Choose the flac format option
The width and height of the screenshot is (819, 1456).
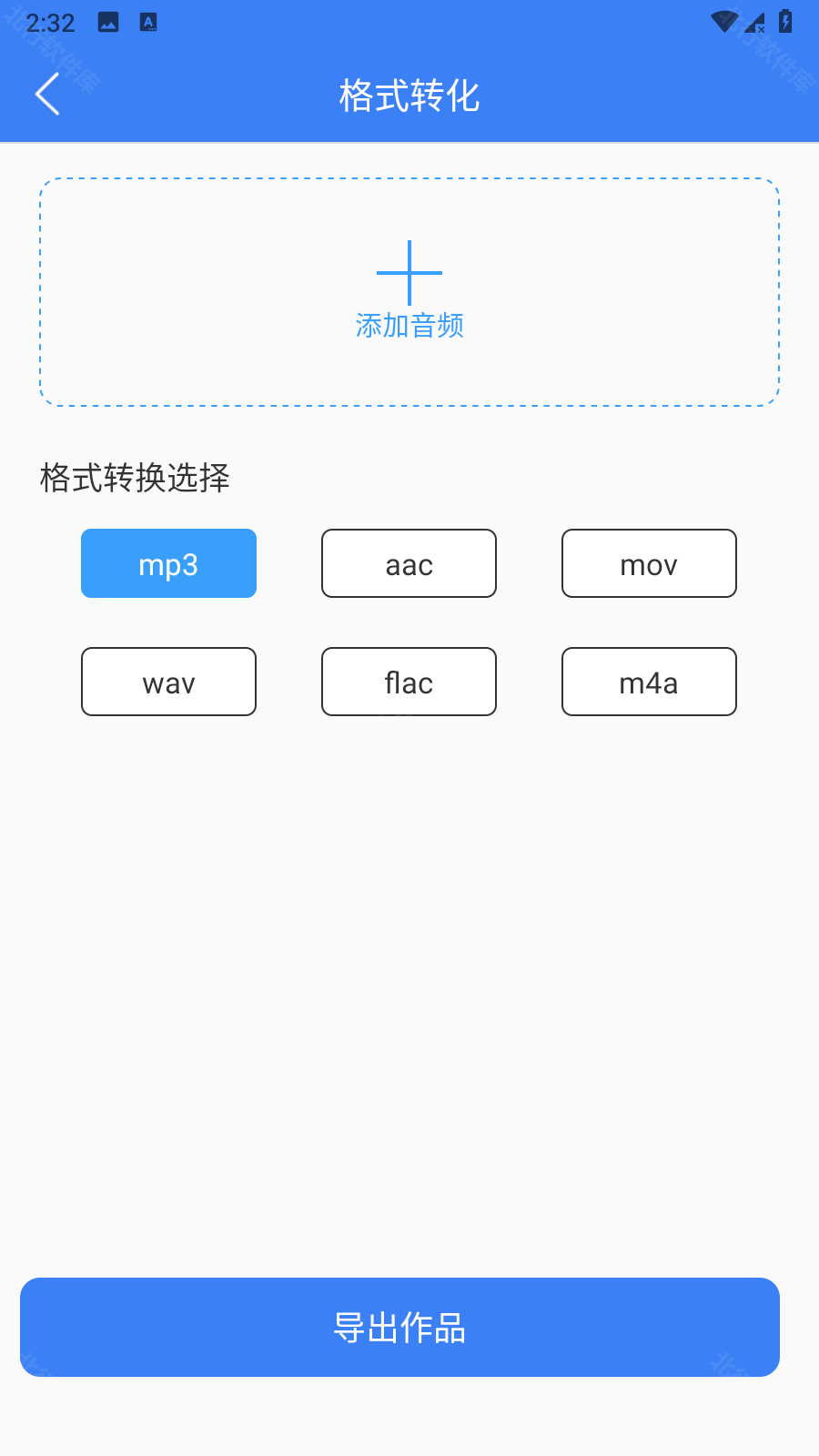tap(409, 682)
